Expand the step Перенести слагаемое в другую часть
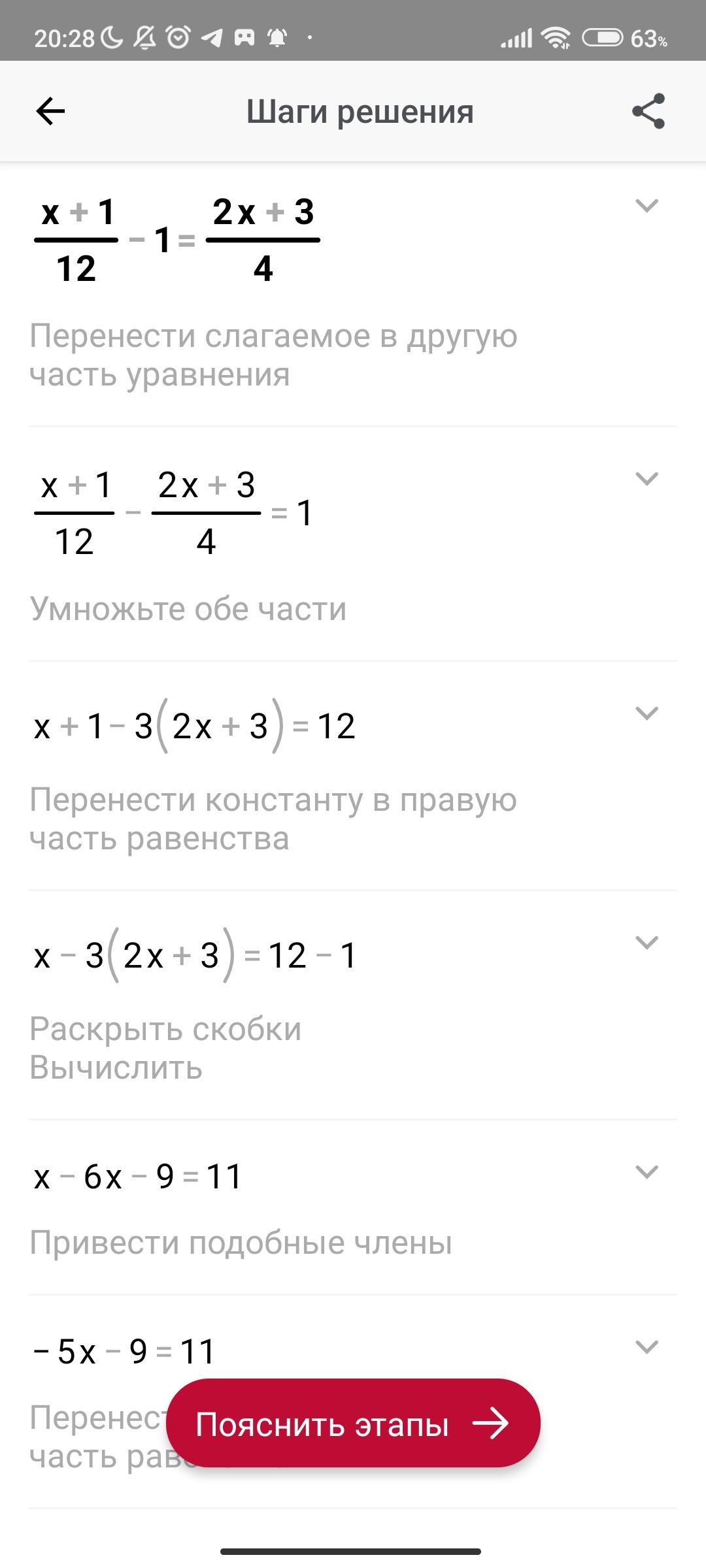 click(x=647, y=206)
